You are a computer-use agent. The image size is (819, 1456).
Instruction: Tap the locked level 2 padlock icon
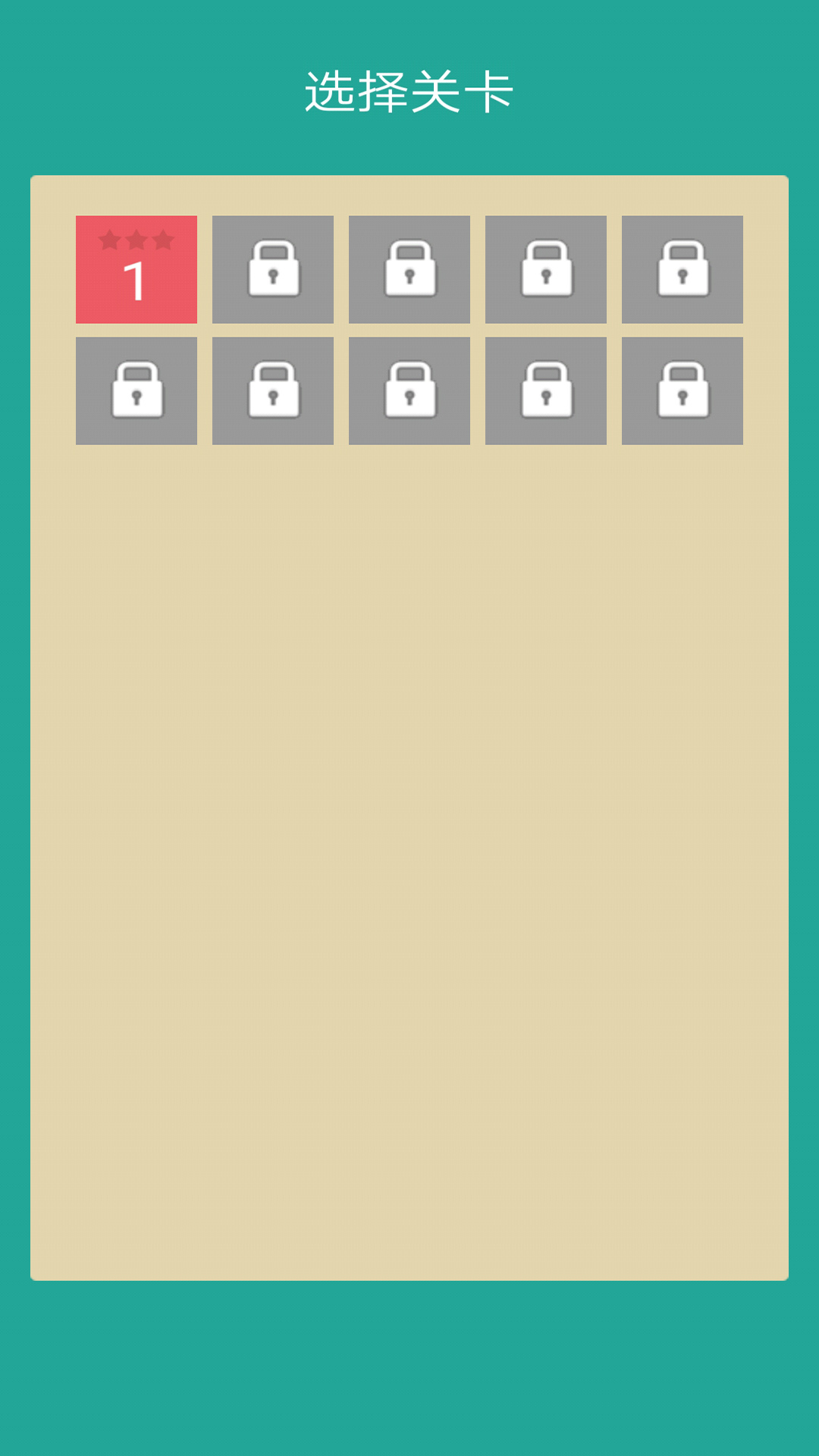pos(273,269)
